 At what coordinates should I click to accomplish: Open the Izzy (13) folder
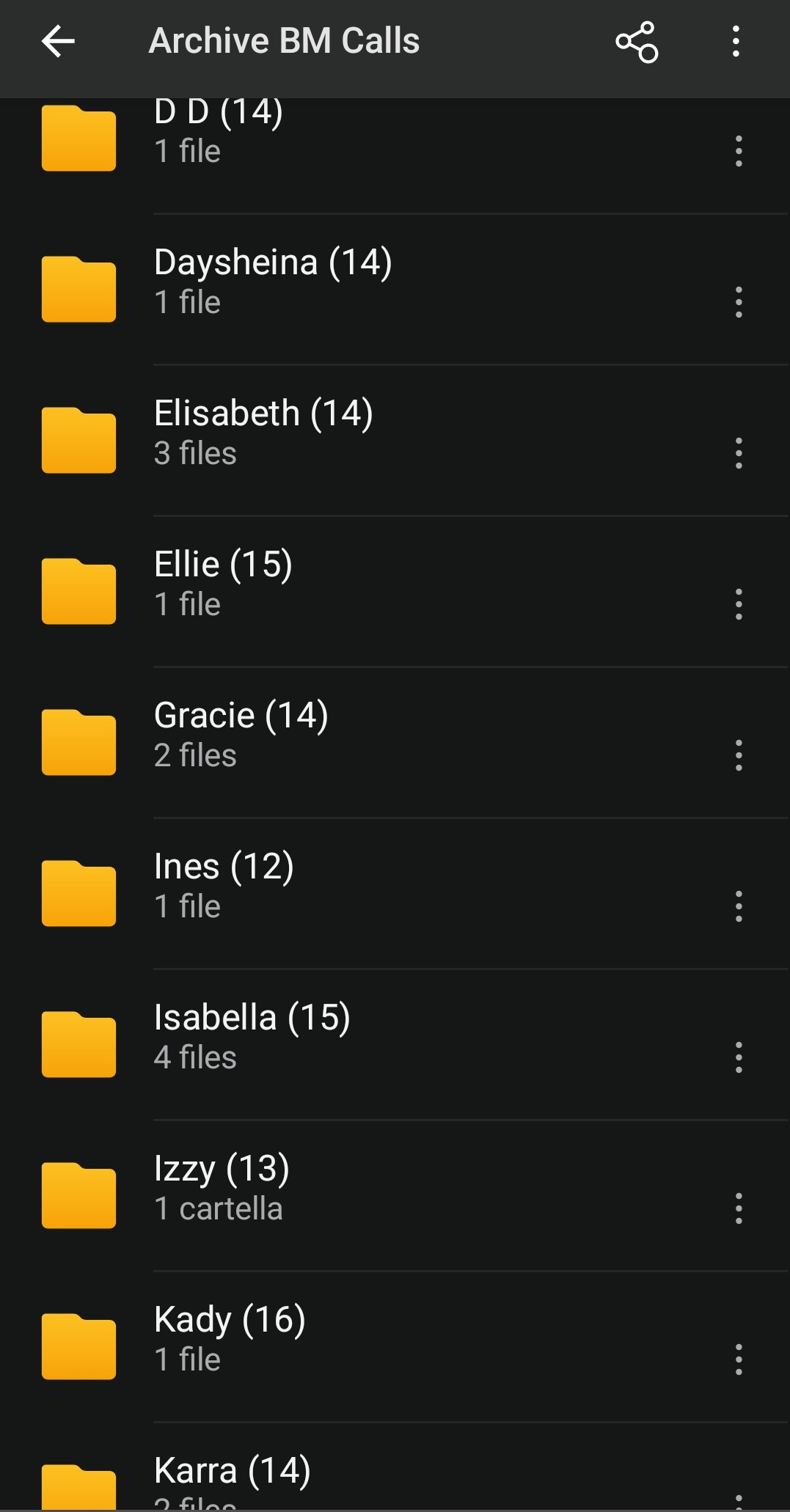pos(293,1189)
